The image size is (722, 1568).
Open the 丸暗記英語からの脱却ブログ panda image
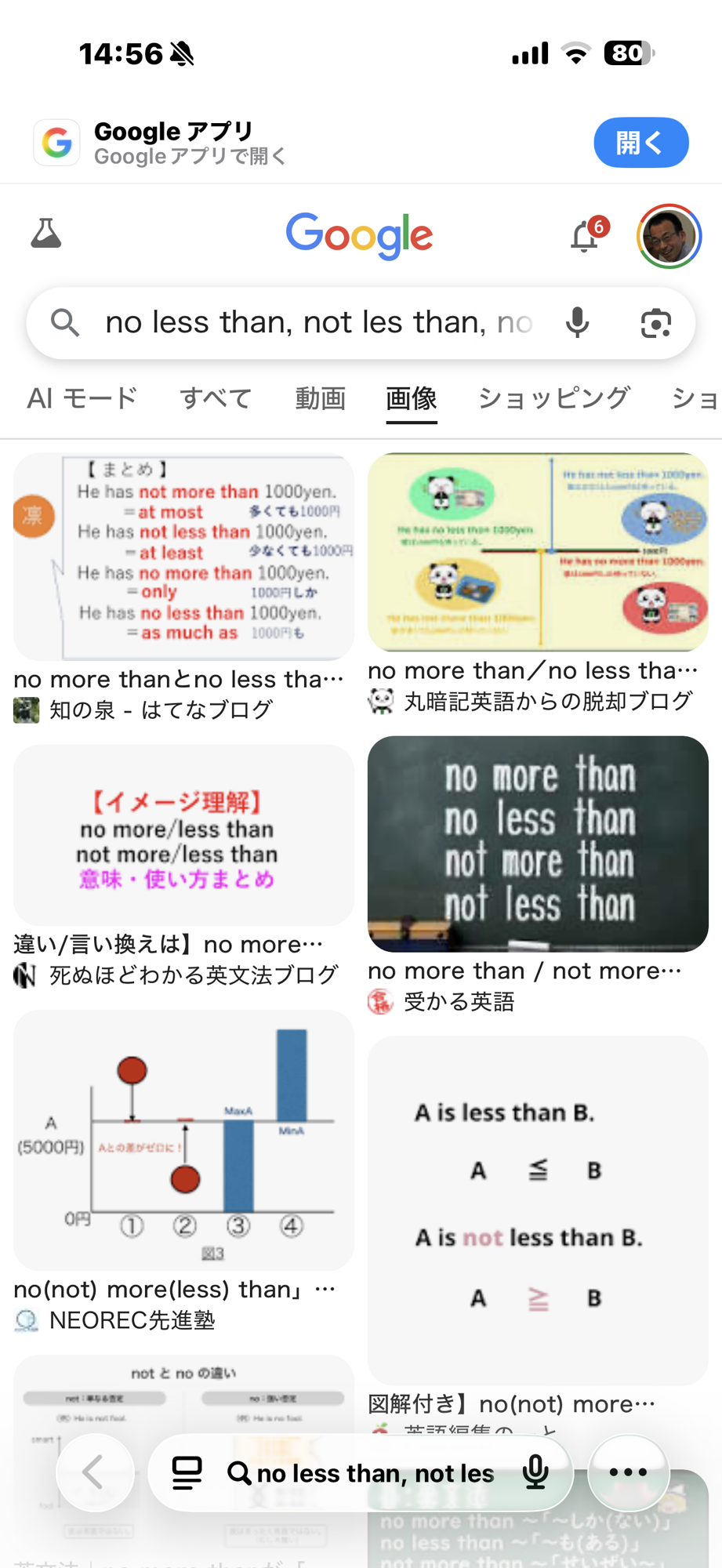538,552
